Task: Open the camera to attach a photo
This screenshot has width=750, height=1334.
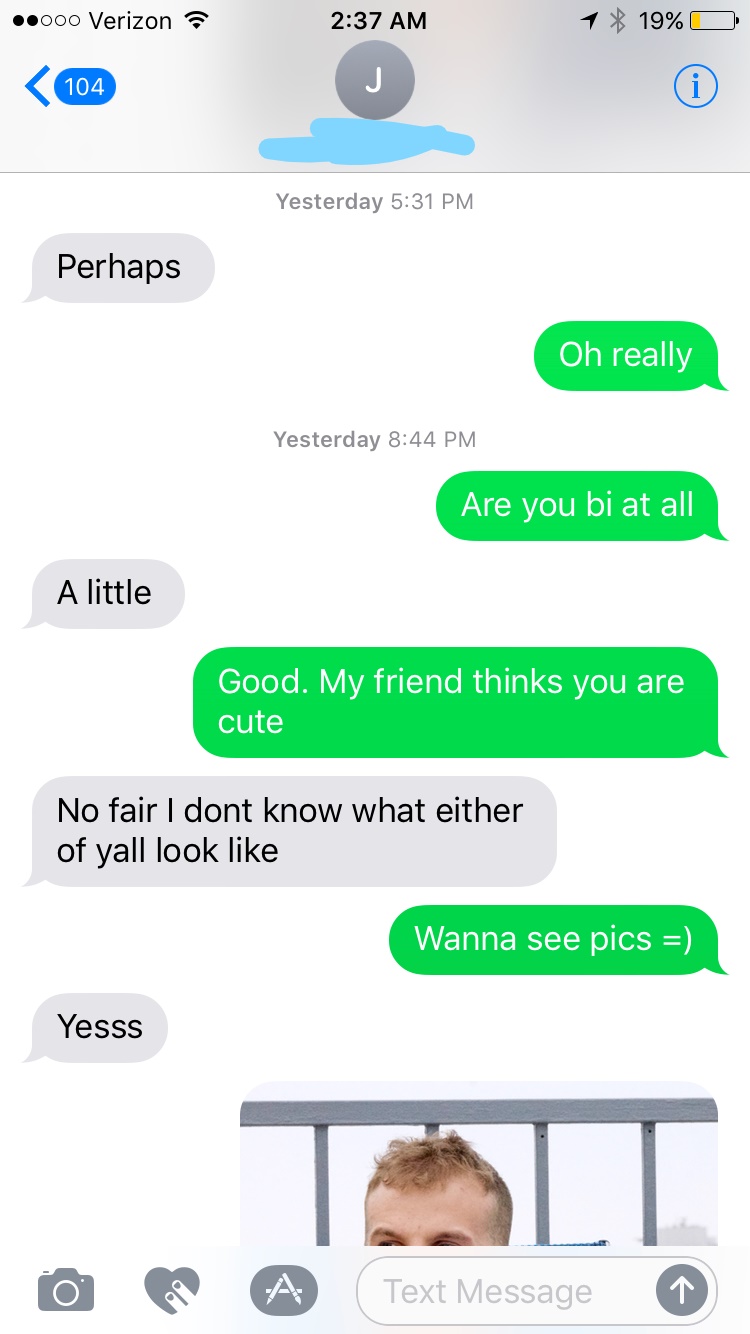Action: [x=64, y=1290]
